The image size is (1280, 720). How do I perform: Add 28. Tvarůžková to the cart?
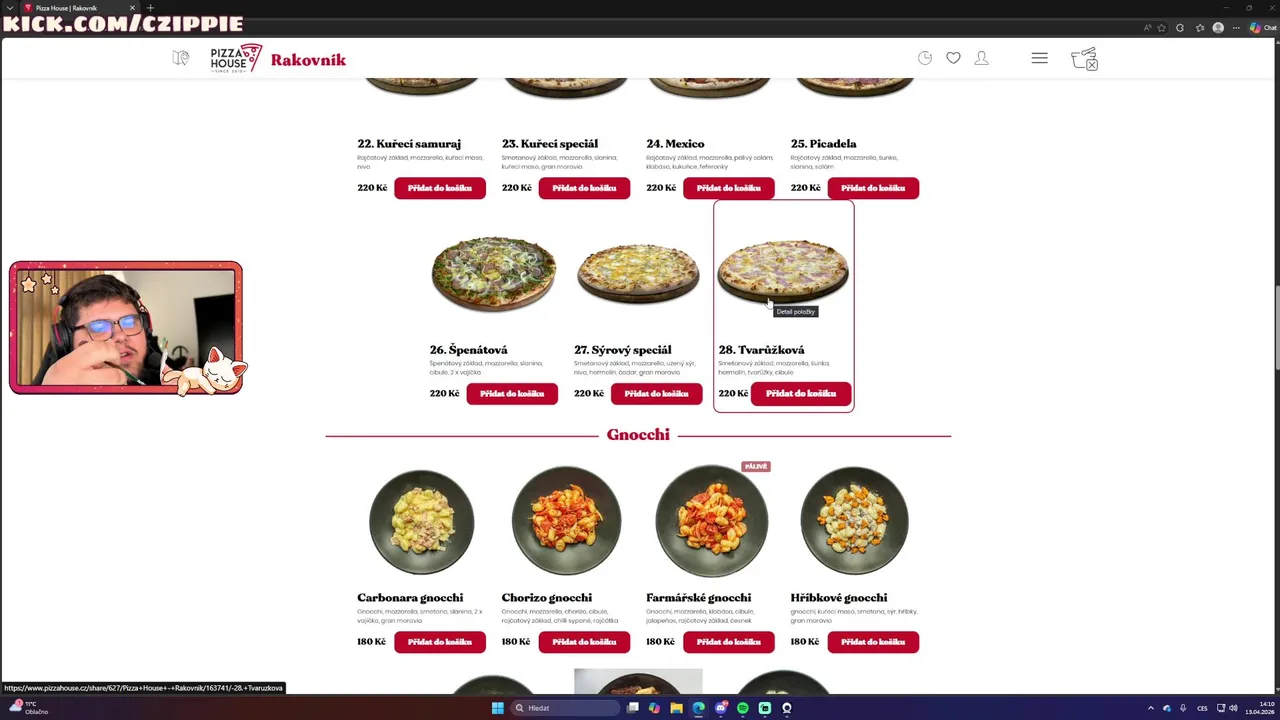click(x=800, y=394)
